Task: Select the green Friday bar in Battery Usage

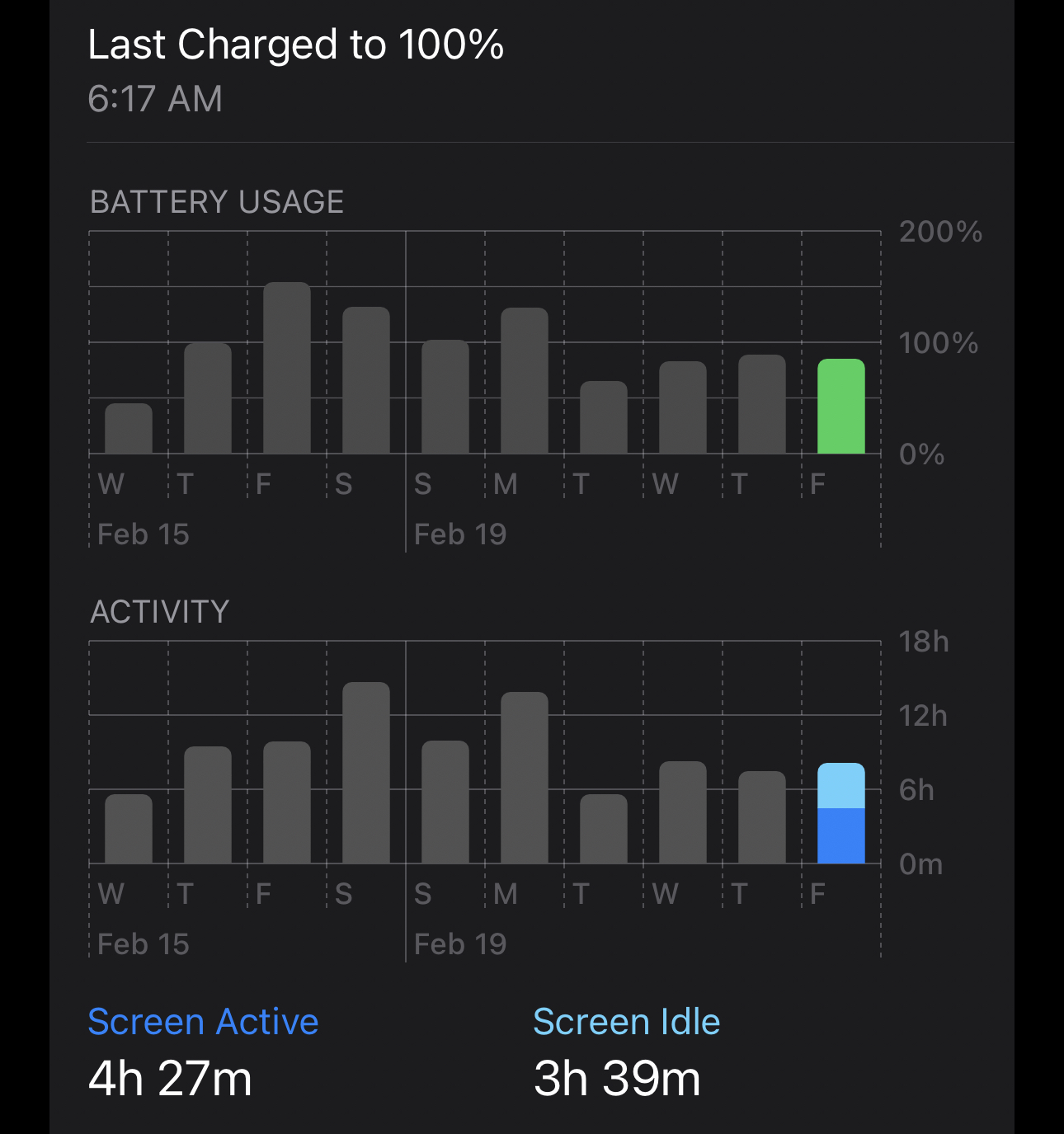Action: tap(840, 407)
